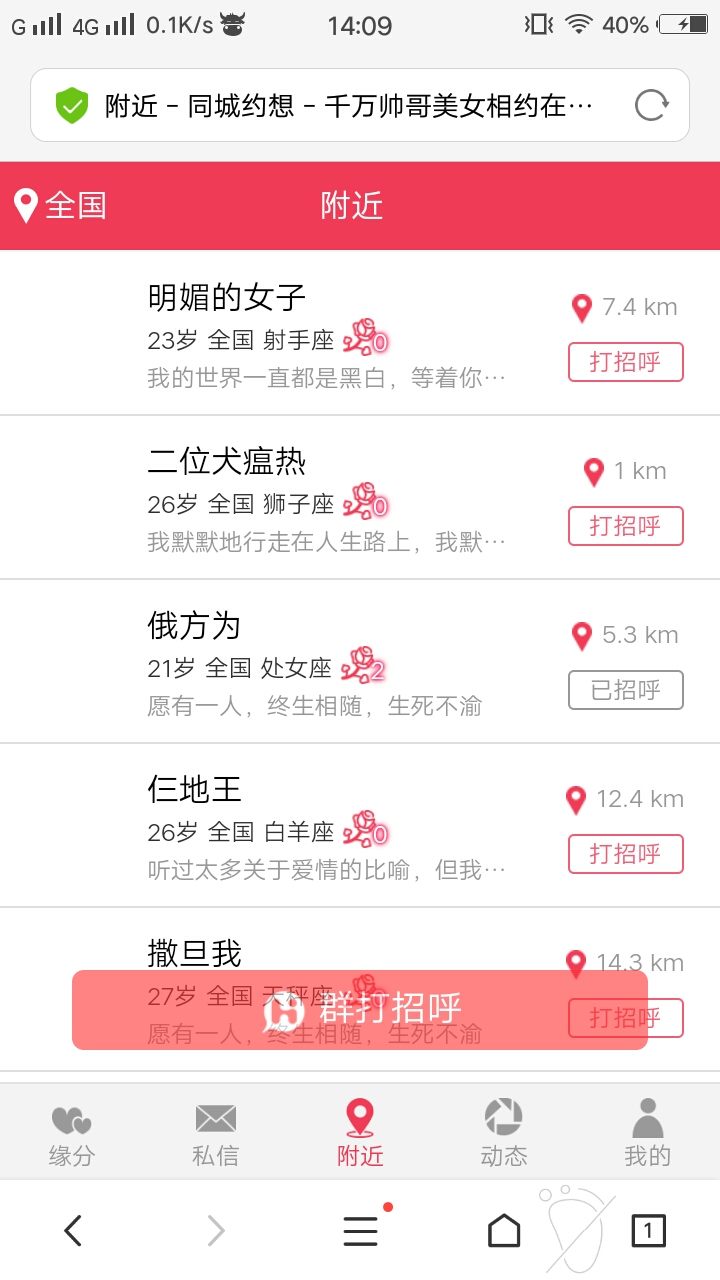Open the browser menu icon
Viewport: 720px width, 1280px height.
tap(361, 1231)
